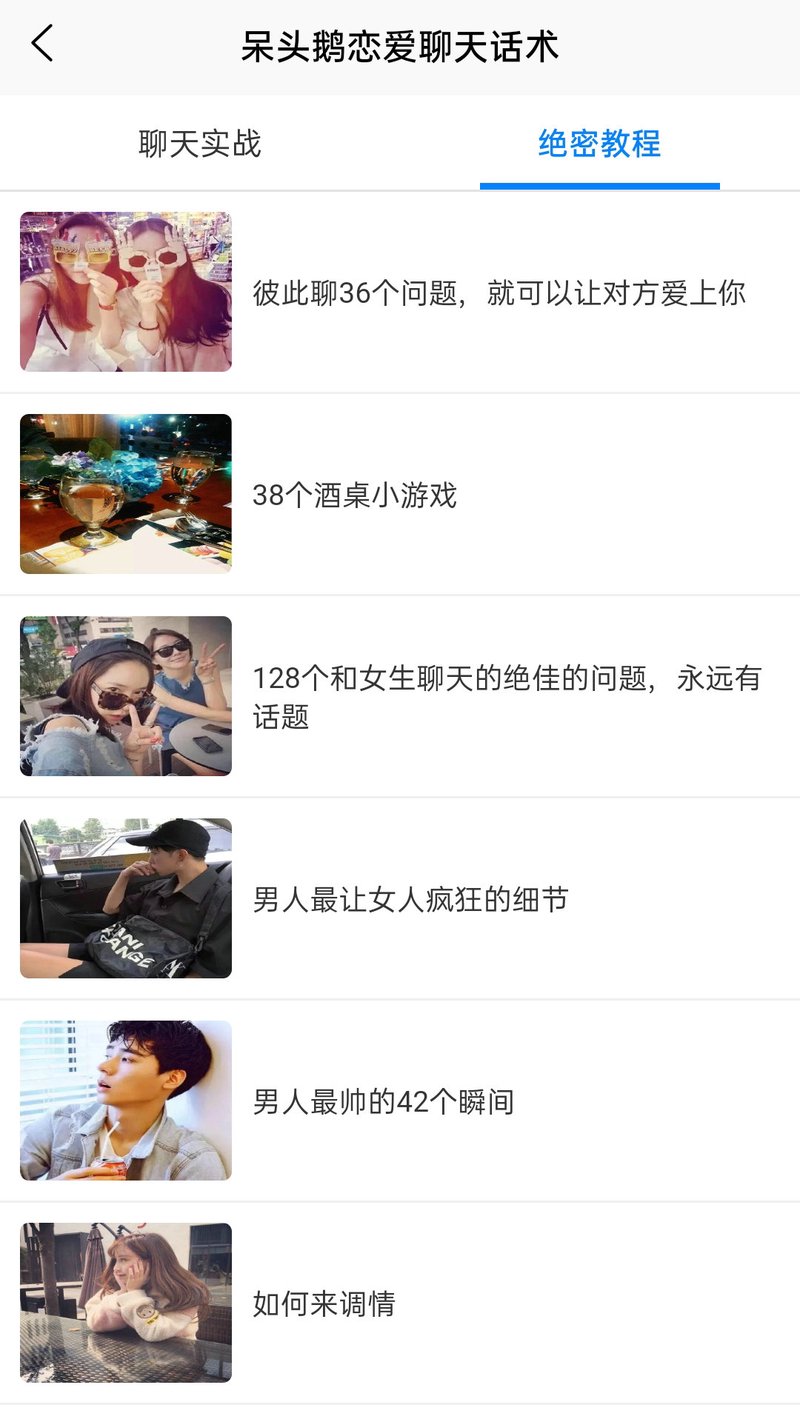Click the wine glasses table thumbnail
The image size is (800, 1422).
[125, 492]
